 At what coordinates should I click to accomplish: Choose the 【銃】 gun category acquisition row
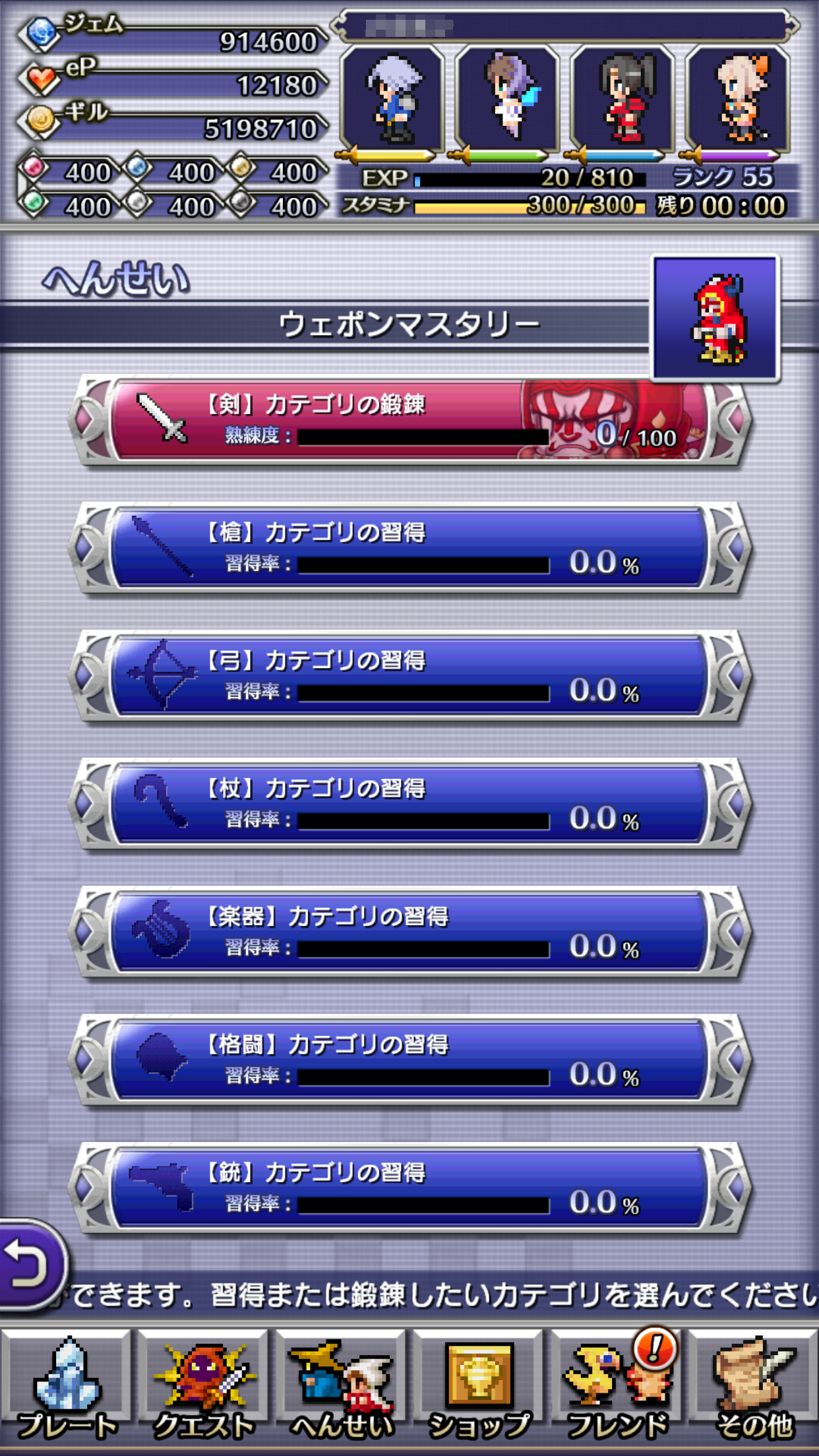pyautogui.click(x=409, y=1187)
